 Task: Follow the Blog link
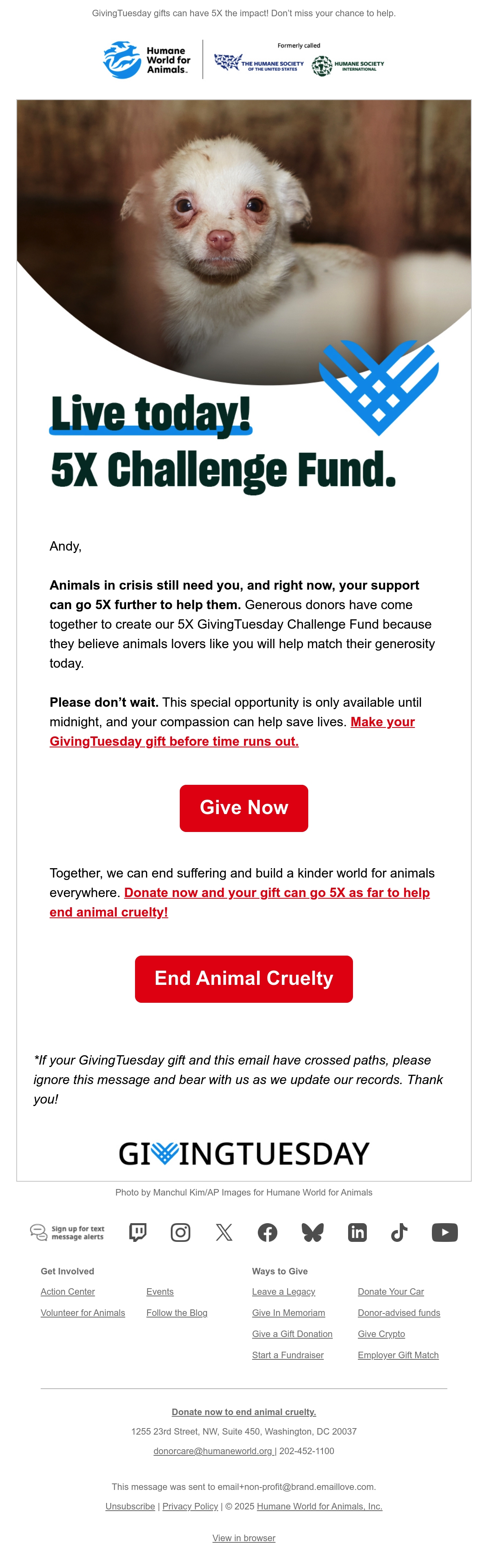tap(177, 1313)
